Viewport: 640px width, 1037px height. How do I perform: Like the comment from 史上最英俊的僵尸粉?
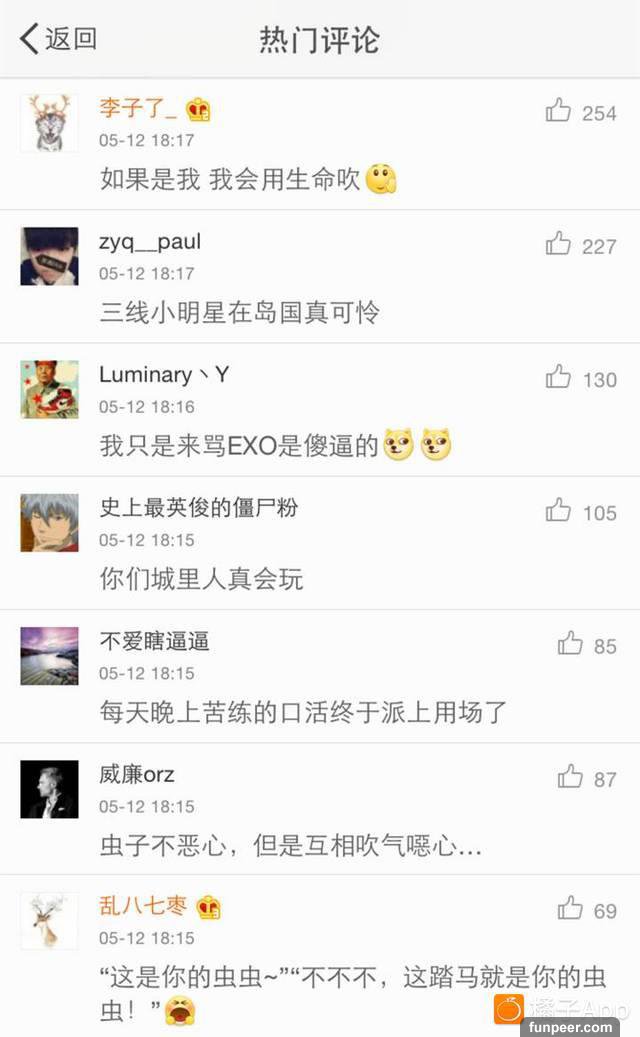(558, 511)
